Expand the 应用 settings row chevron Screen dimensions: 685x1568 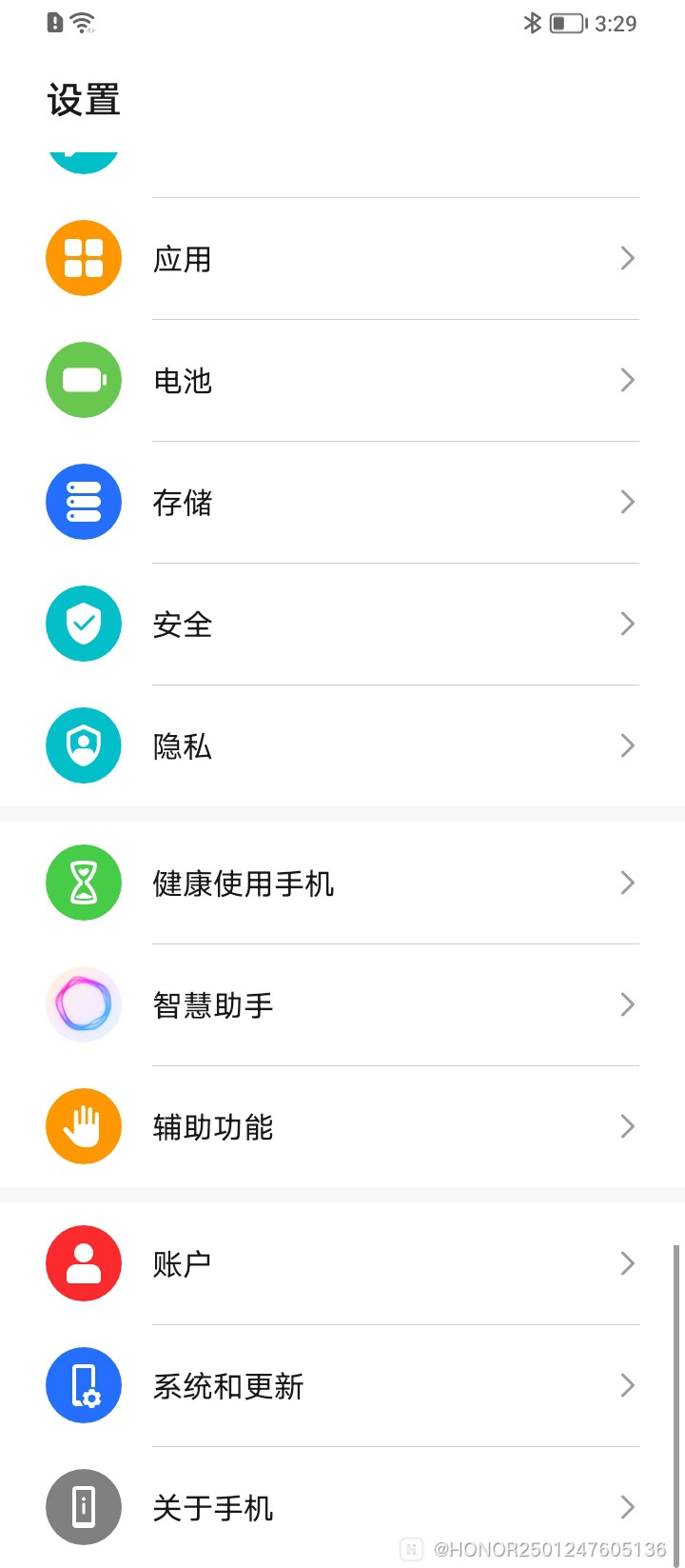pyautogui.click(x=627, y=258)
